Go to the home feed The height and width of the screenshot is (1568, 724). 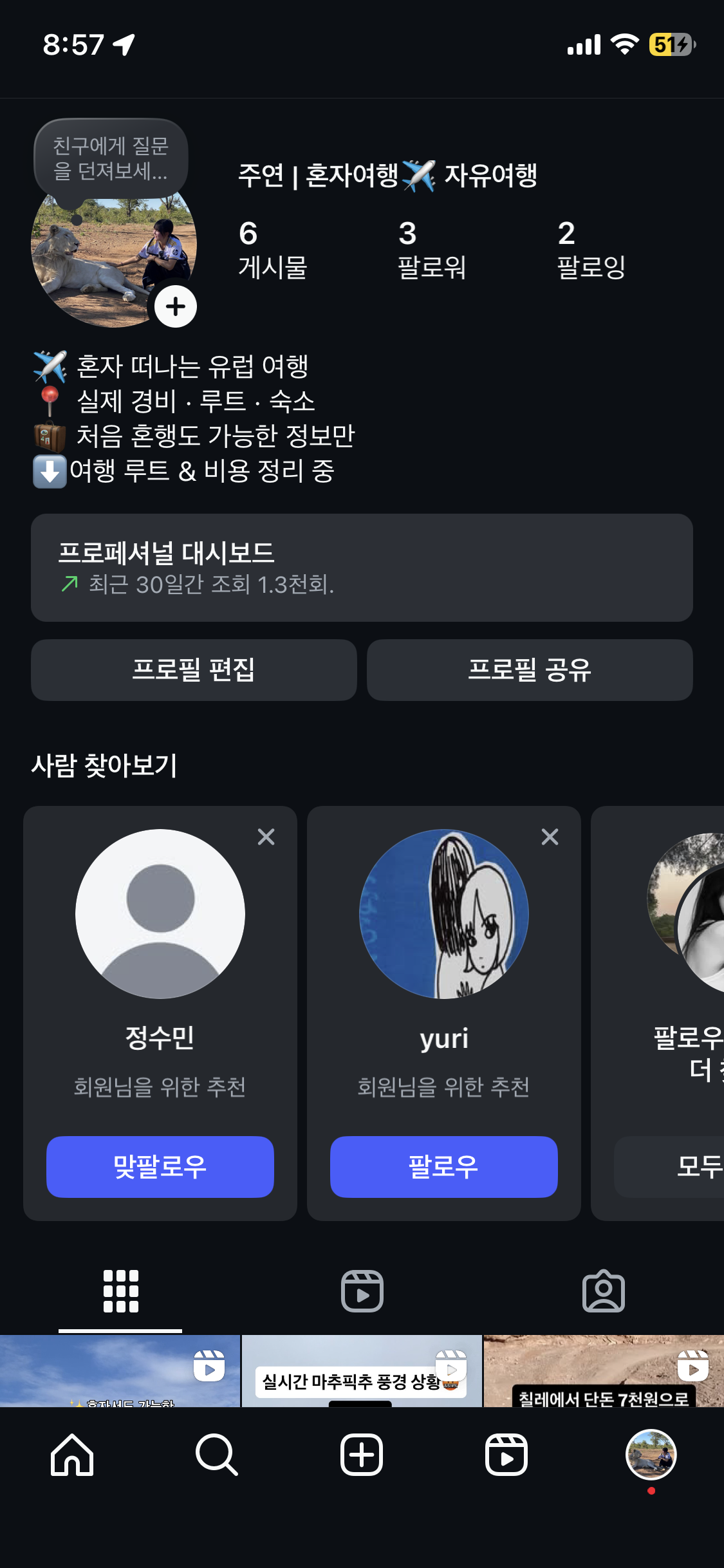click(72, 1455)
